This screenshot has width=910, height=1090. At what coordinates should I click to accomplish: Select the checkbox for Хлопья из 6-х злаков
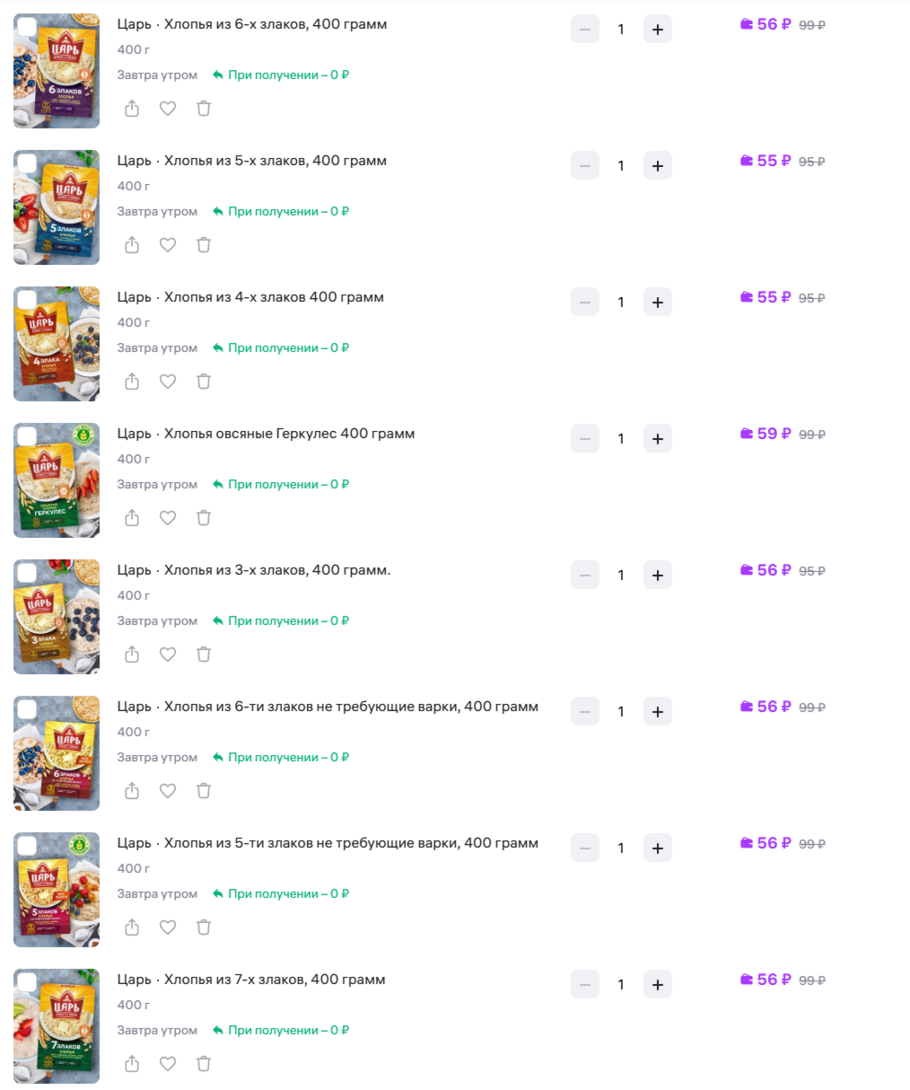pos(27,27)
